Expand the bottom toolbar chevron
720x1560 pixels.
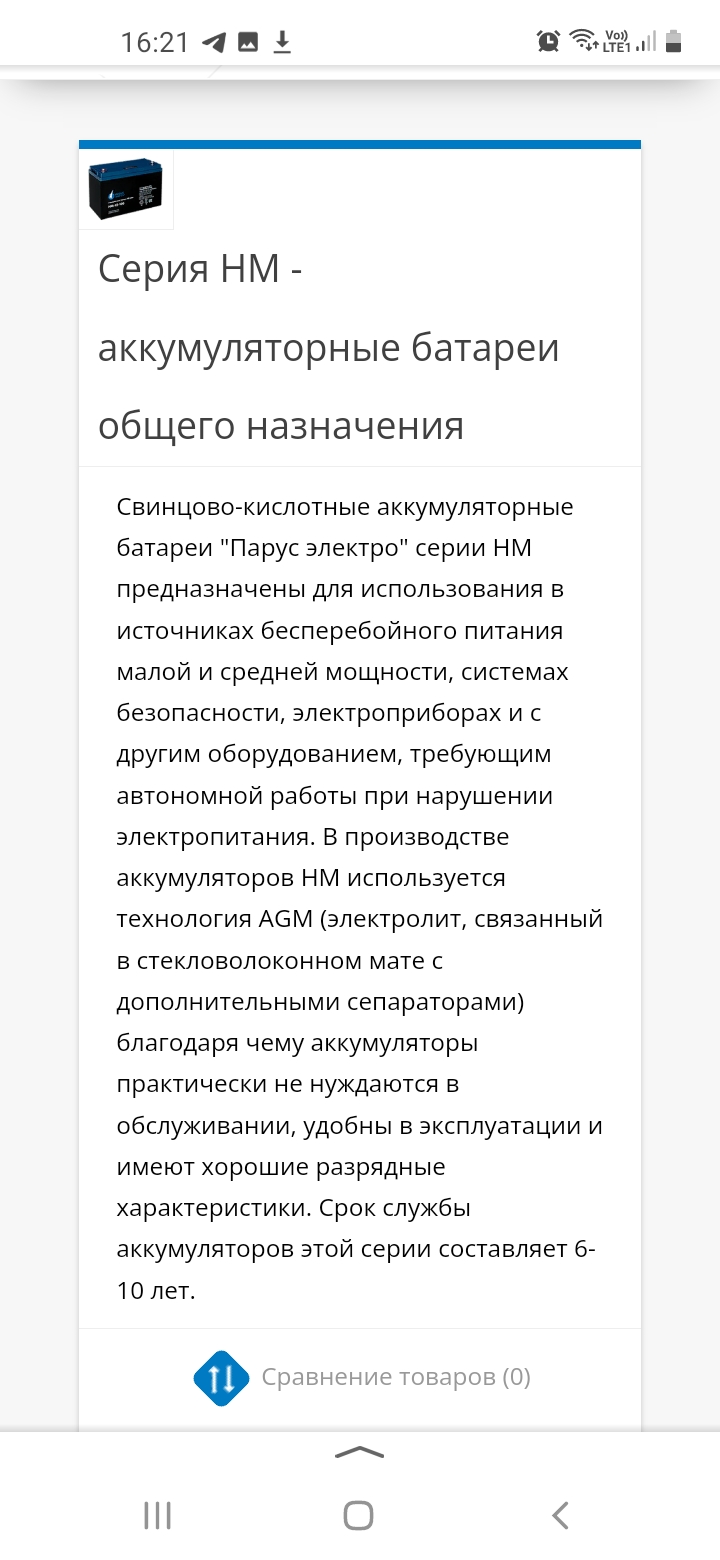[x=359, y=1453]
